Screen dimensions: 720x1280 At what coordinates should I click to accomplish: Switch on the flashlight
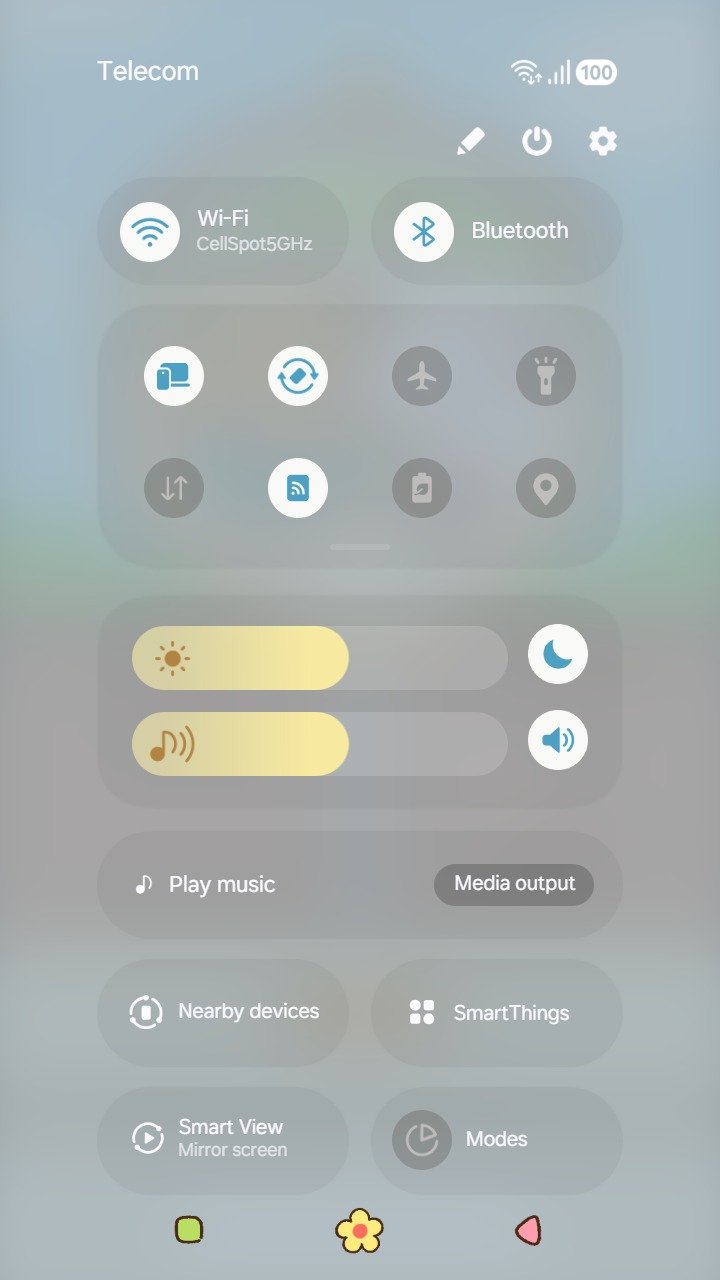coord(546,376)
